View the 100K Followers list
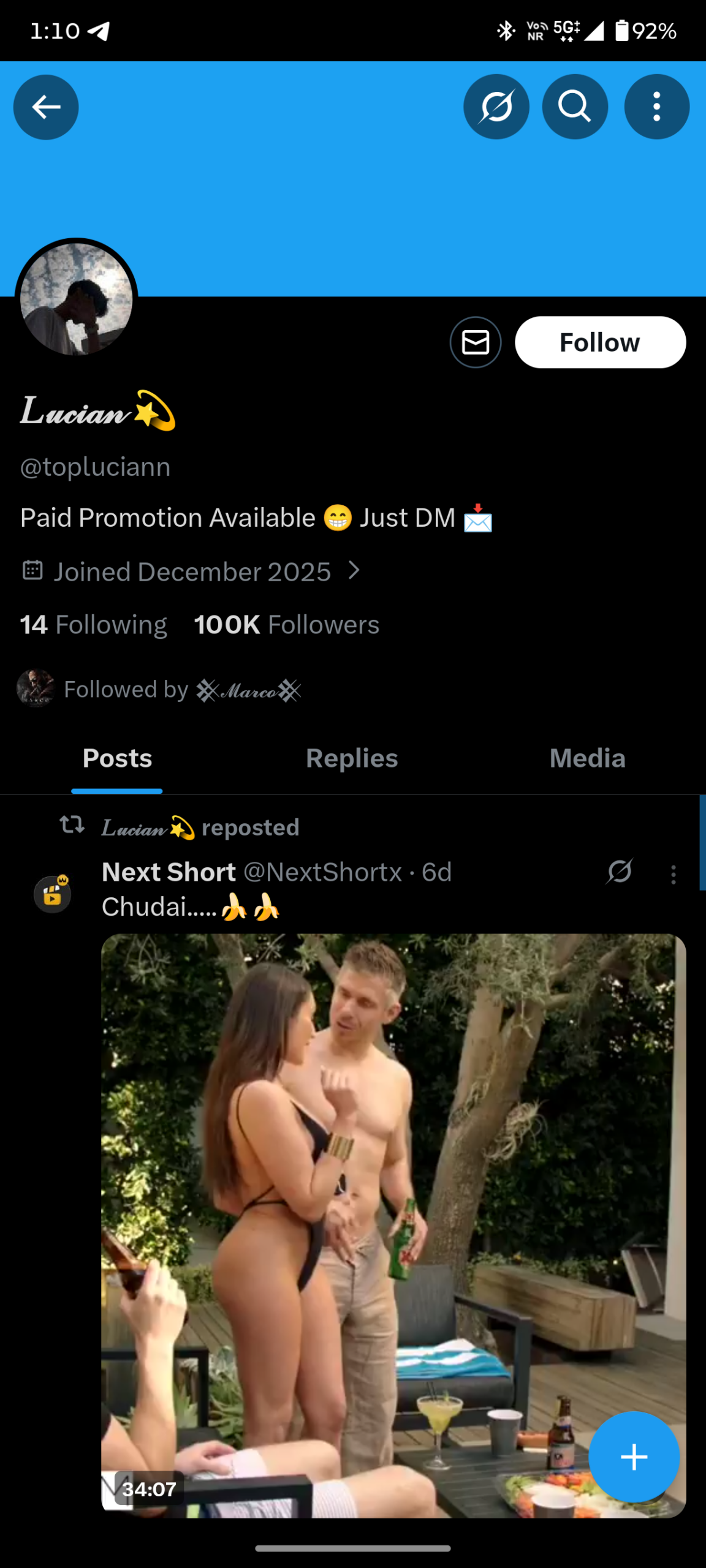This screenshot has width=706, height=1568. tap(287, 625)
